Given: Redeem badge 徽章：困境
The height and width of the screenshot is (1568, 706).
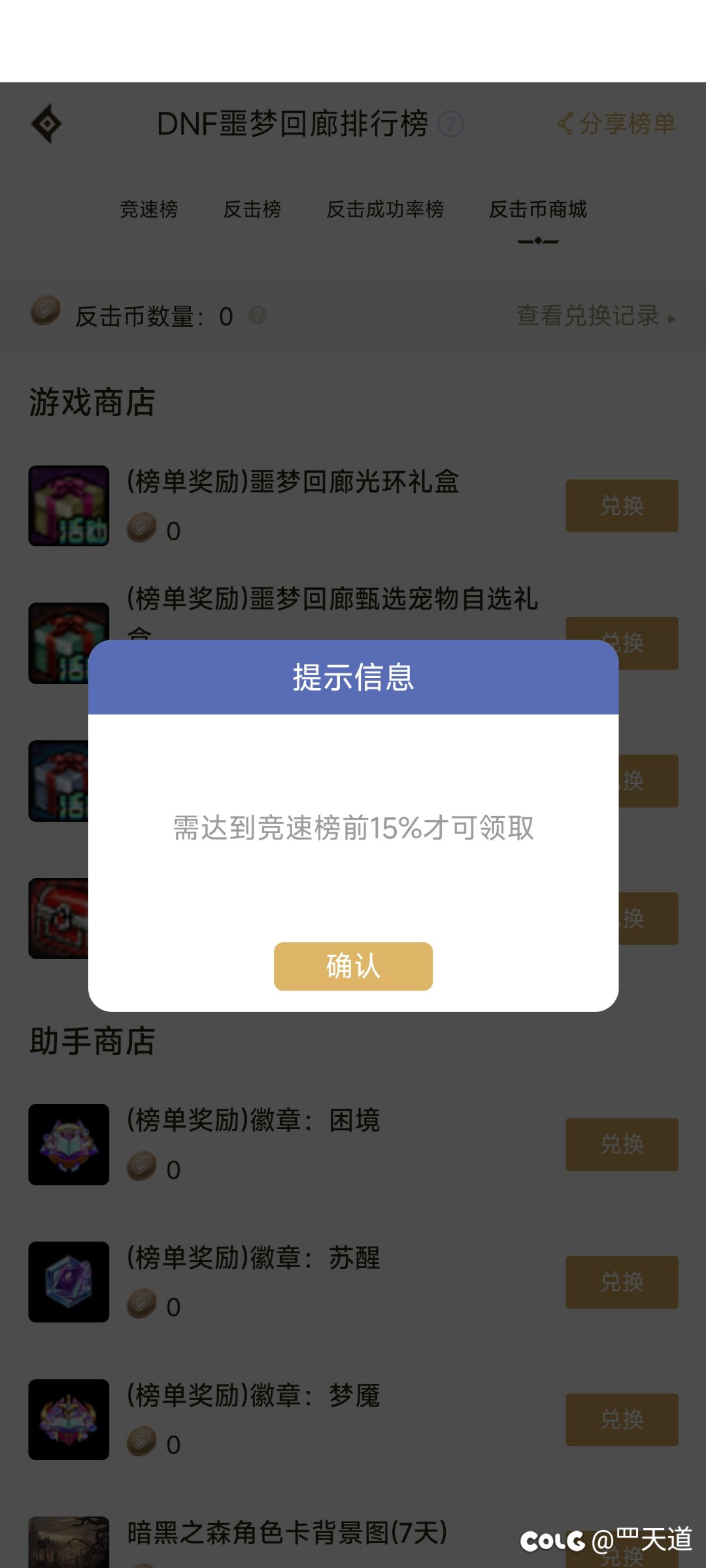Looking at the screenshot, I should click(x=622, y=1144).
